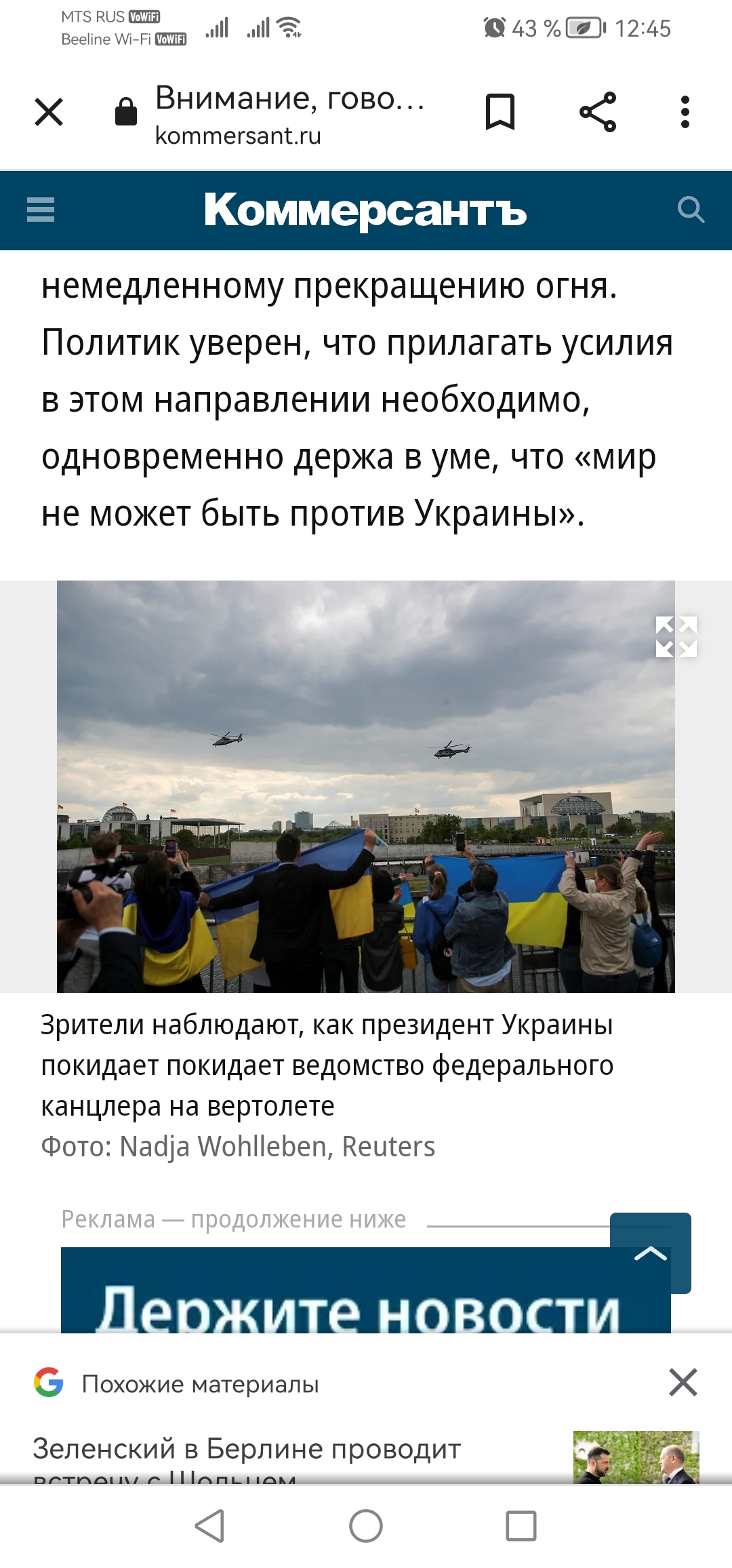
Task: Go back with the system back button
Action: click(x=209, y=1526)
